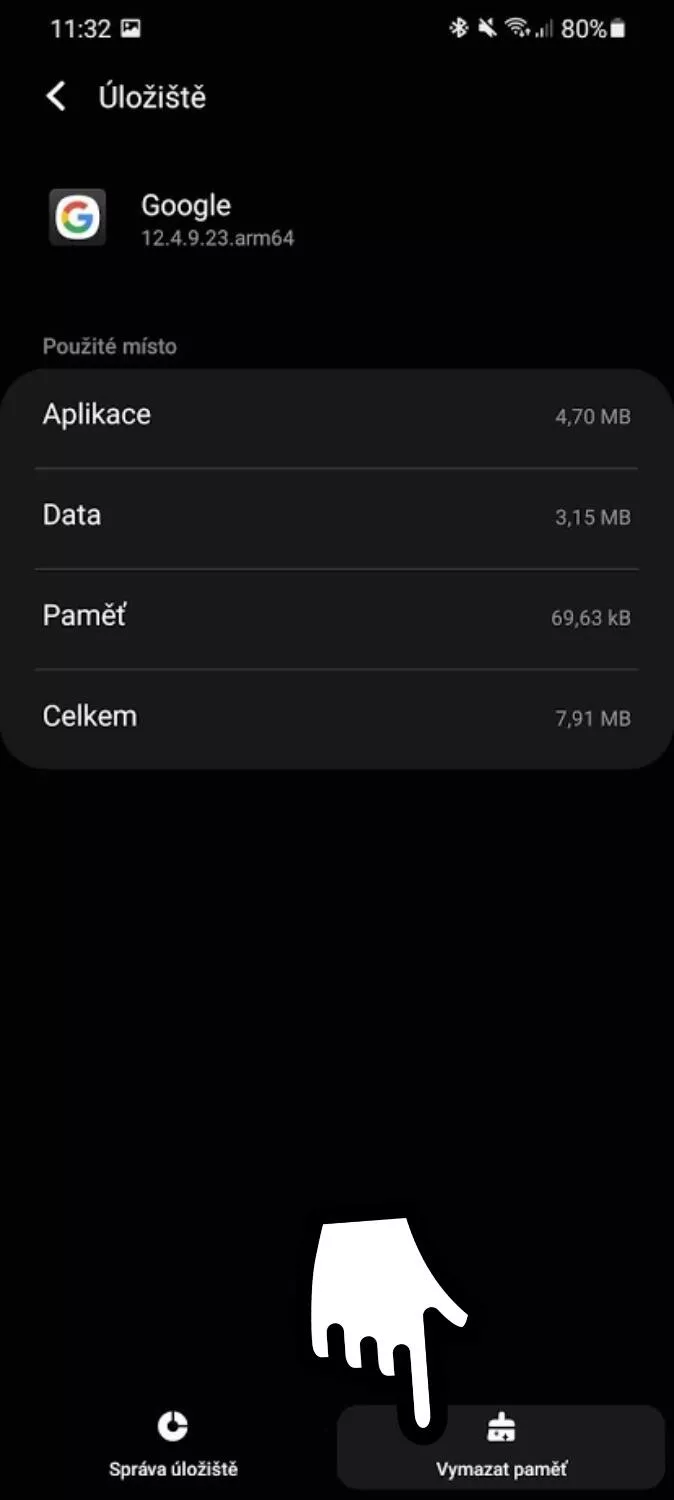Open Správa úložiště
Screen dimensions: 674x1500
point(173,1446)
